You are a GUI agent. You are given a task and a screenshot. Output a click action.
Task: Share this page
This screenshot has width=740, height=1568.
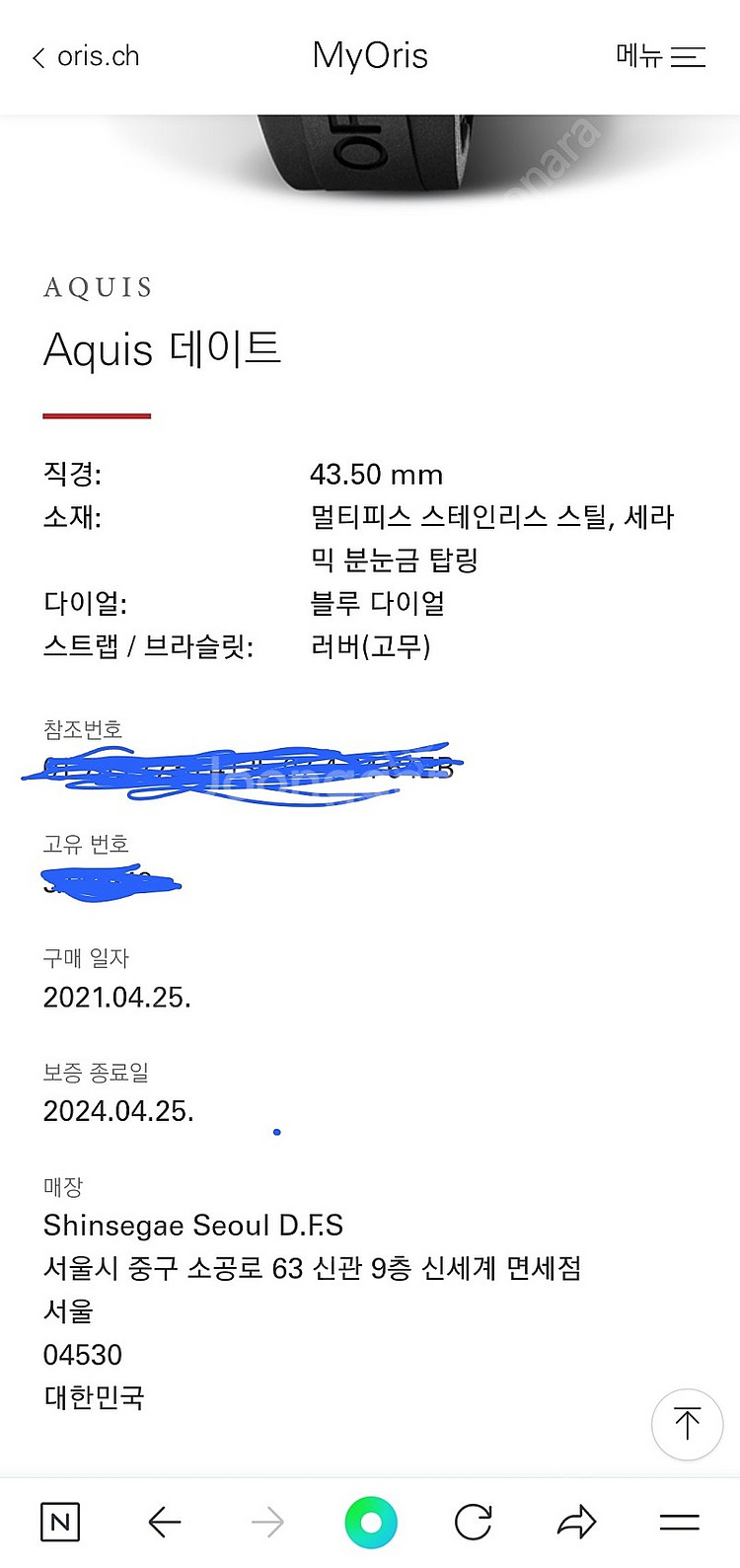pyautogui.click(x=576, y=1523)
